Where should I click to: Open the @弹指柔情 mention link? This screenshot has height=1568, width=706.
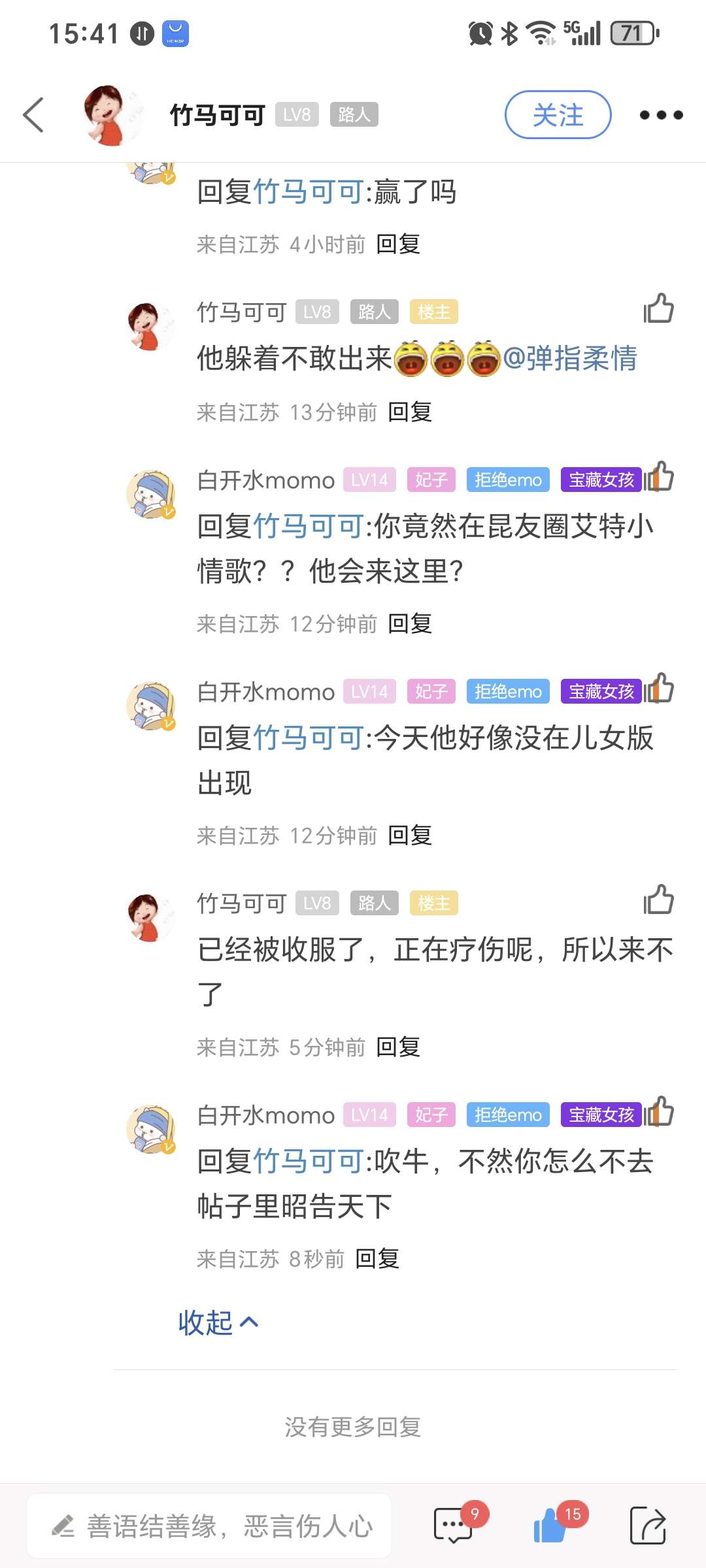(x=570, y=359)
